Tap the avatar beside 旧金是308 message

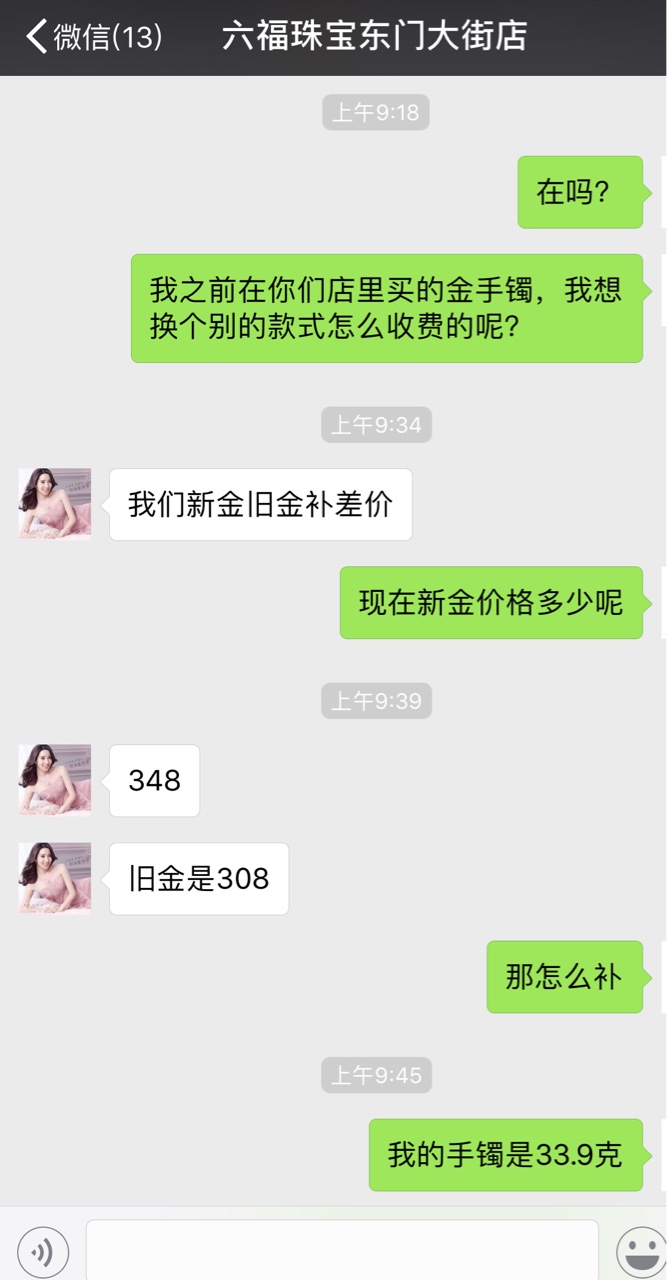point(55,878)
